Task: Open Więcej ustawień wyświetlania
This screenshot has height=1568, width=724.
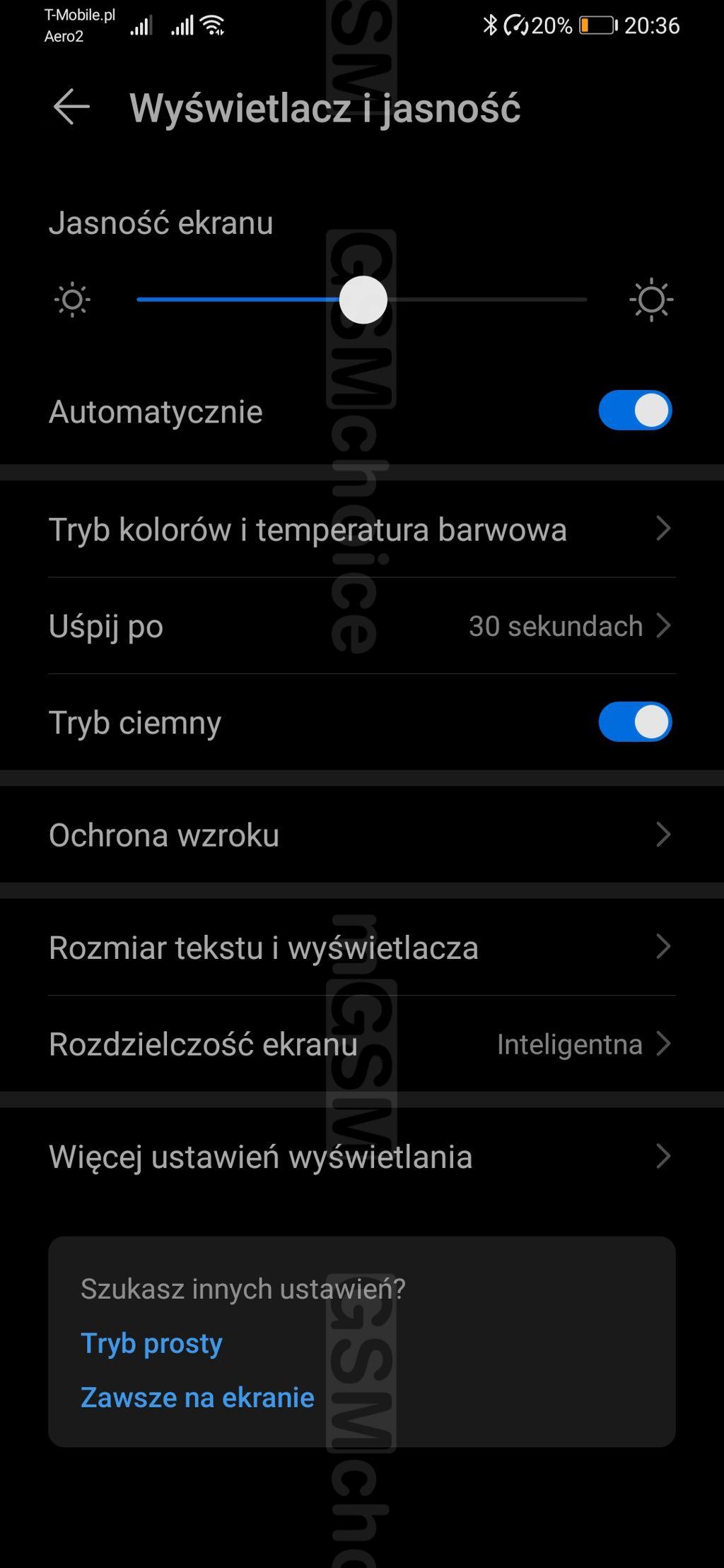Action: click(x=361, y=1157)
